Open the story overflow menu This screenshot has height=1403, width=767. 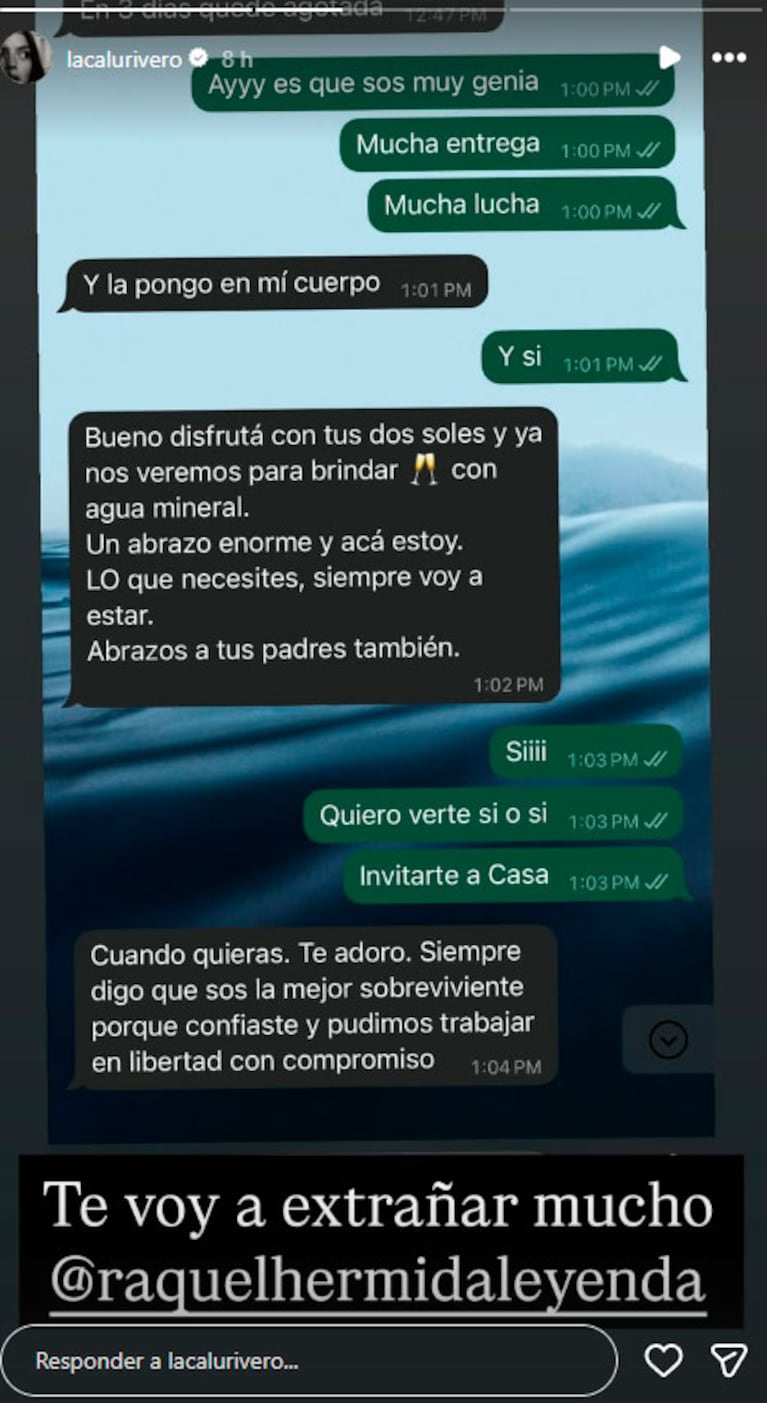tap(728, 58)
